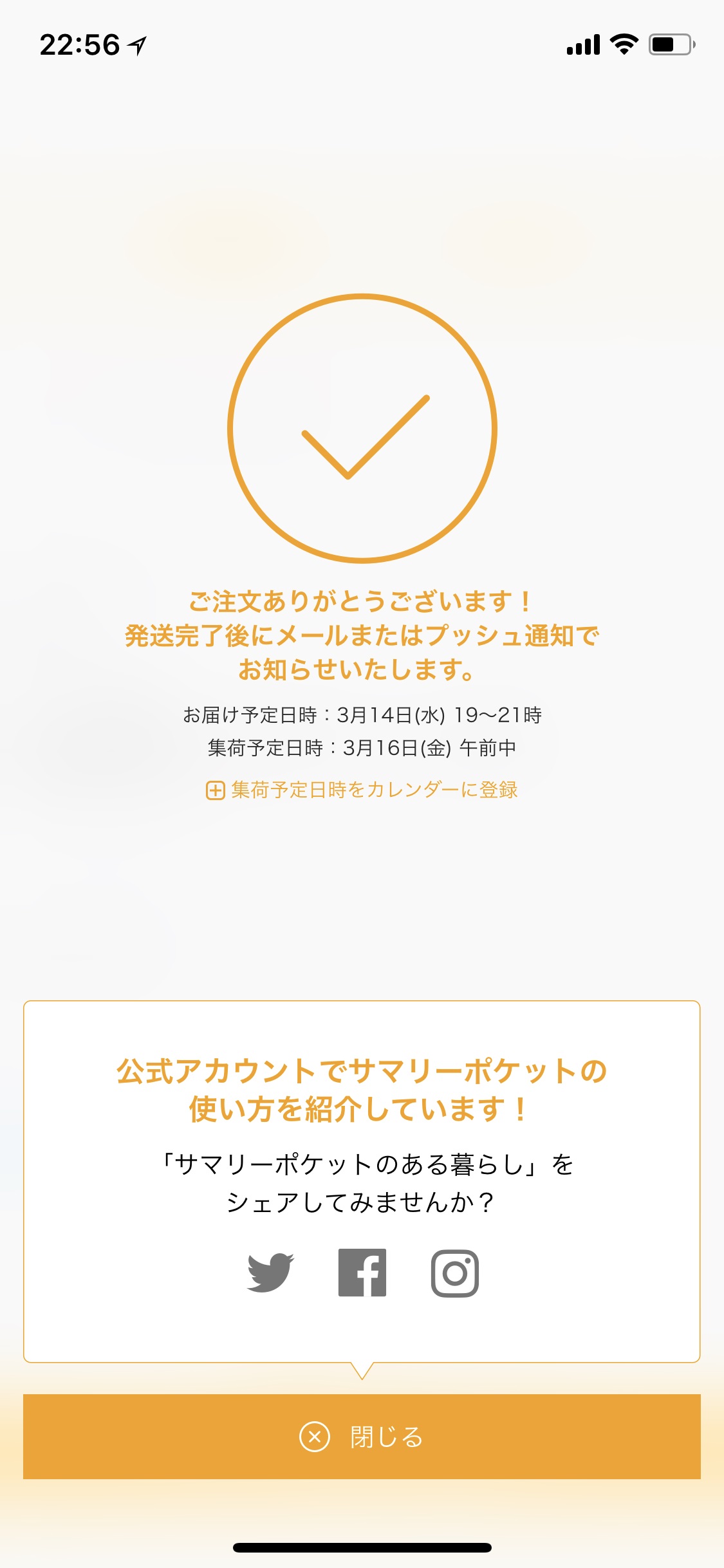Add the pickup schedule to the calendar
This screenshot has width=724, height=1568.
click(362, 790)
